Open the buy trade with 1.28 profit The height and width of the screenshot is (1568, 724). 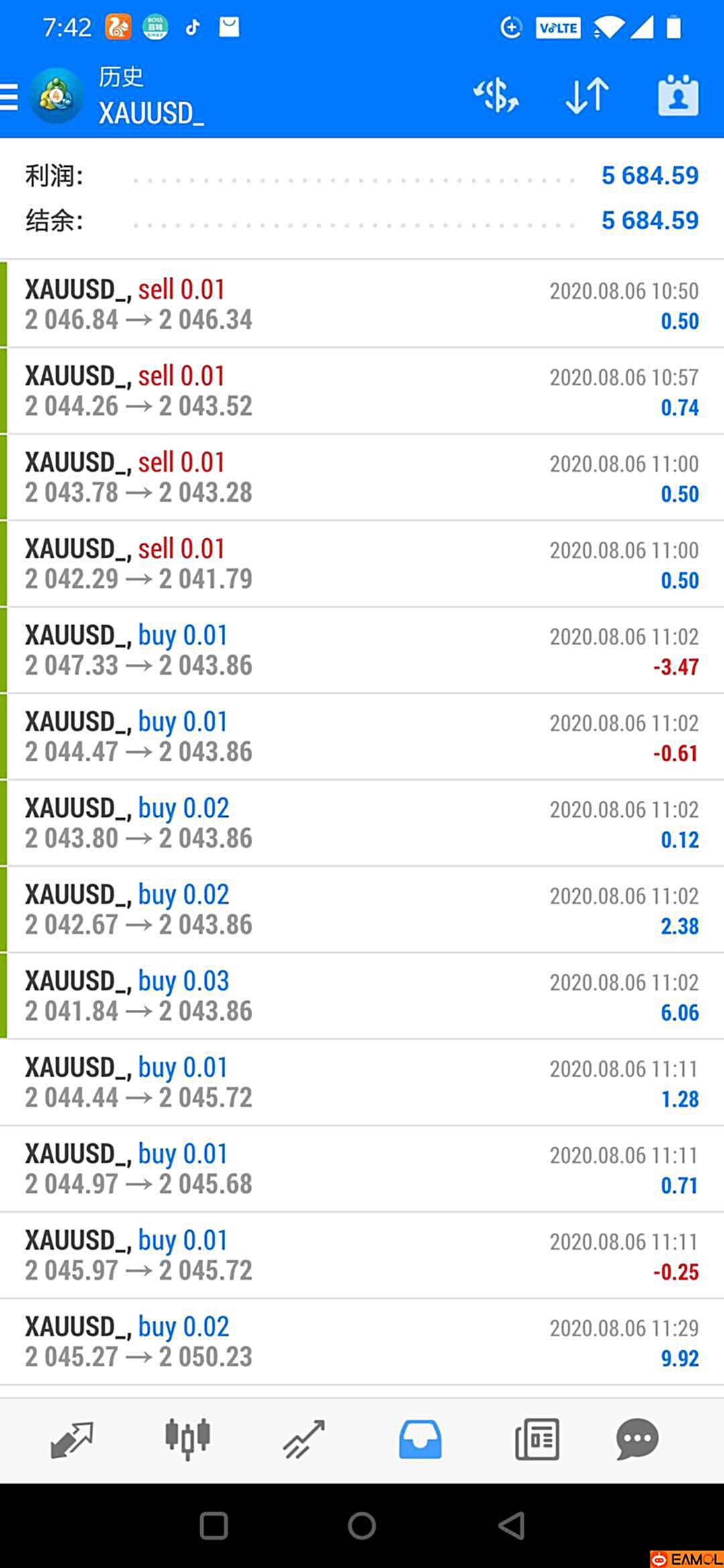[362, 1082]
